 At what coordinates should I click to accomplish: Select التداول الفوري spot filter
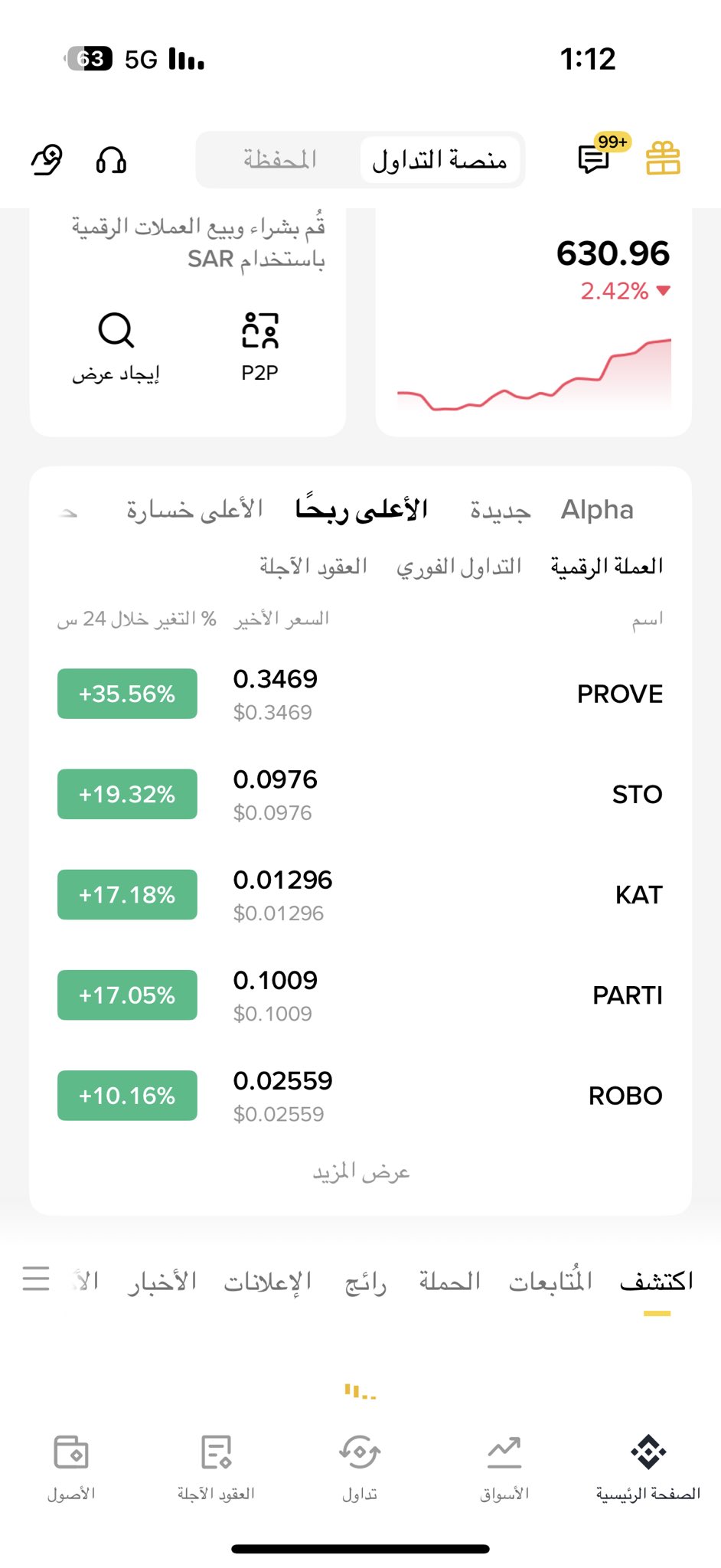click(x=458, y=567)
